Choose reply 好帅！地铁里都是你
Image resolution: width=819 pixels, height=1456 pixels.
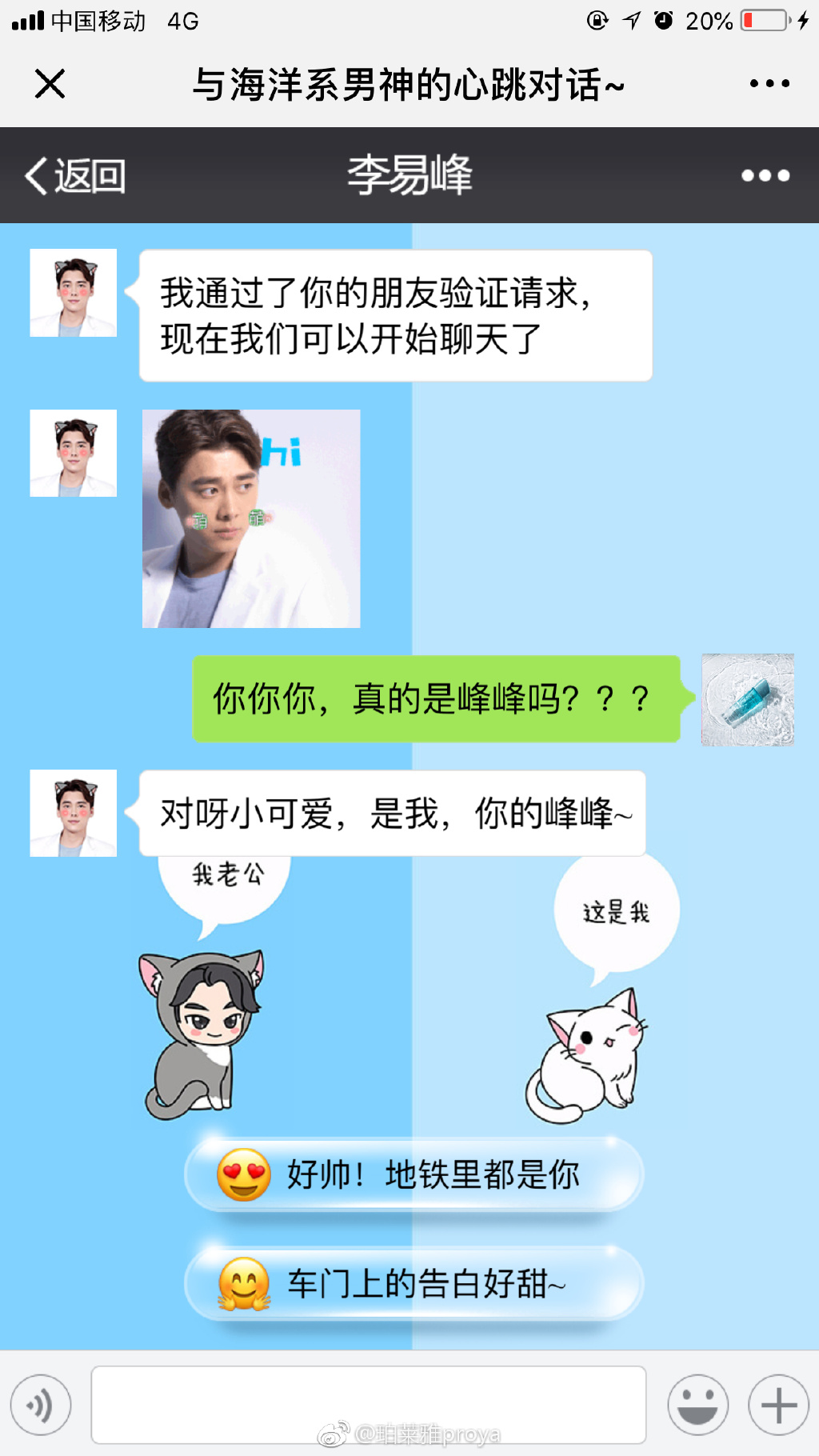[413, 1174]
